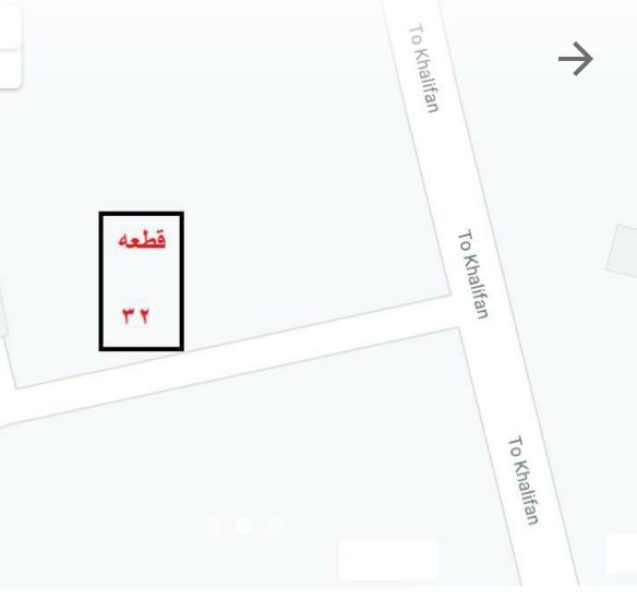Viewport: 637px width, 600px height.
Task: Tap the image carousel page indicator dots
Action: click(x=244, y=525)
